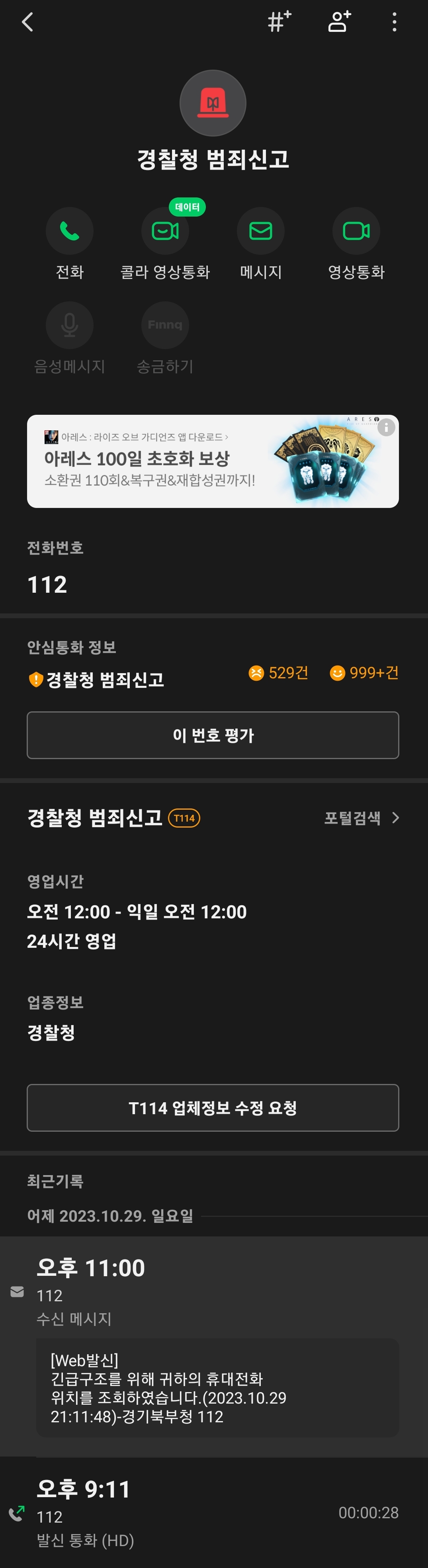Tap 이 번호 평가 to rate this number
Screen dimensions: 428x1568
point(213,735)
